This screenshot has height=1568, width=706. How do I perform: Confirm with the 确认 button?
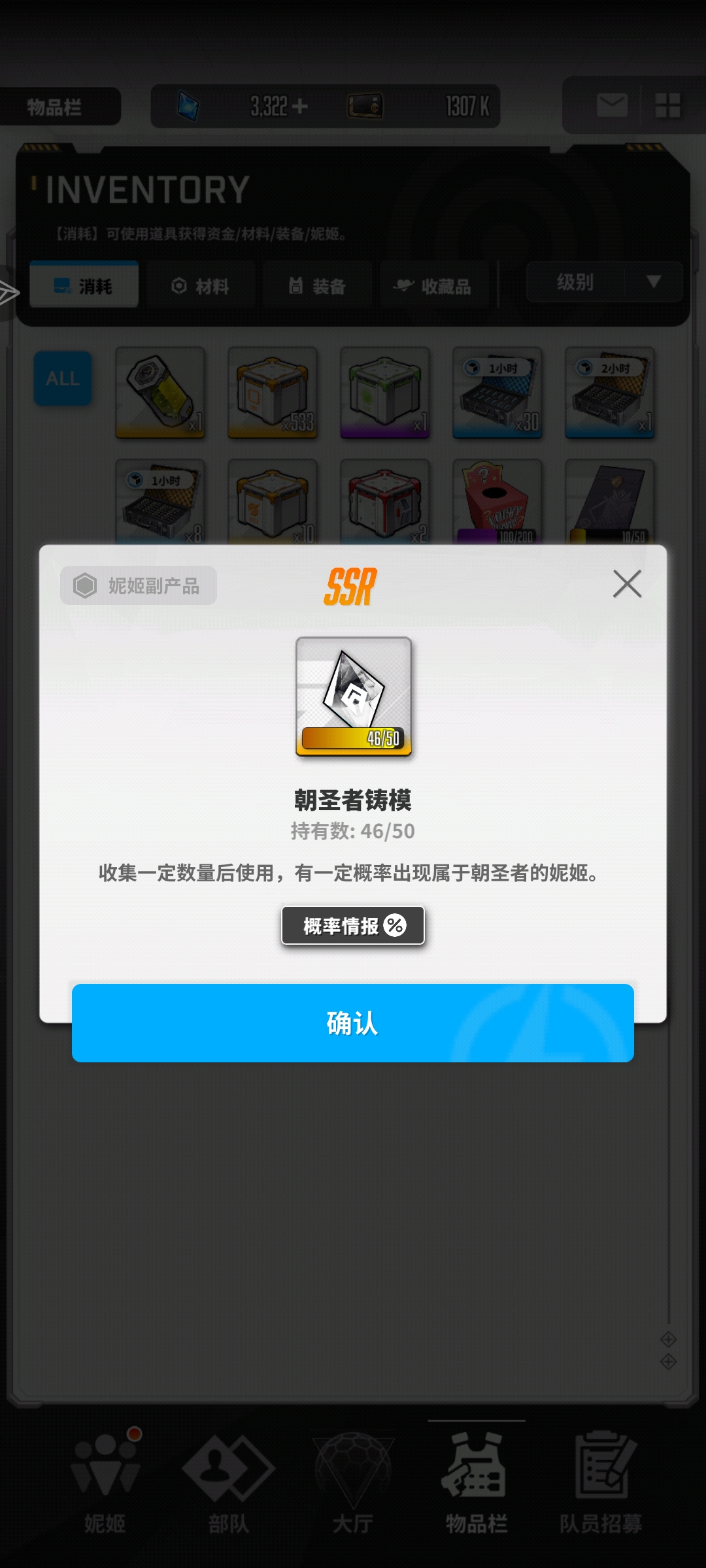353,1023
